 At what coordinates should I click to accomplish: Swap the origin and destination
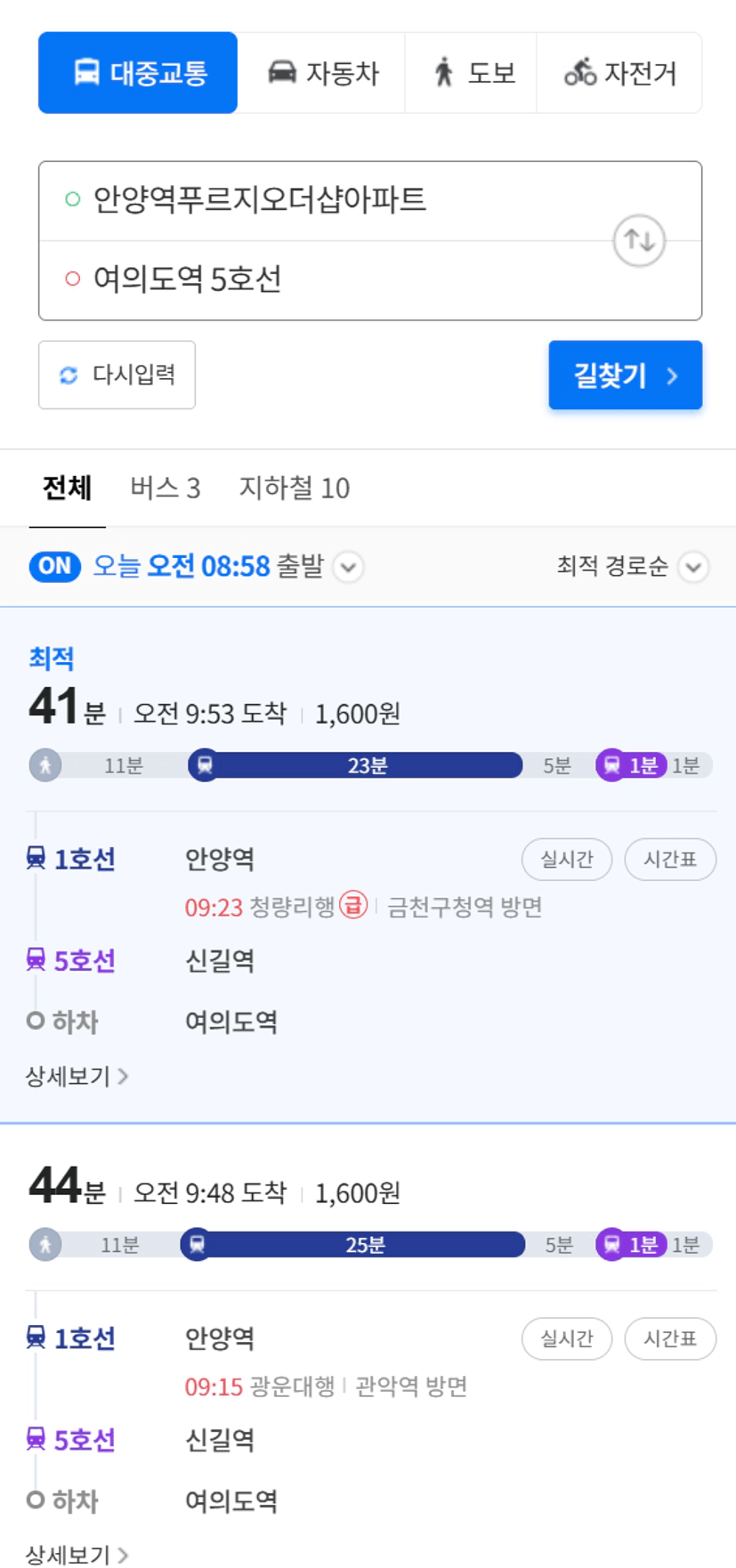[x=639, y=240]
